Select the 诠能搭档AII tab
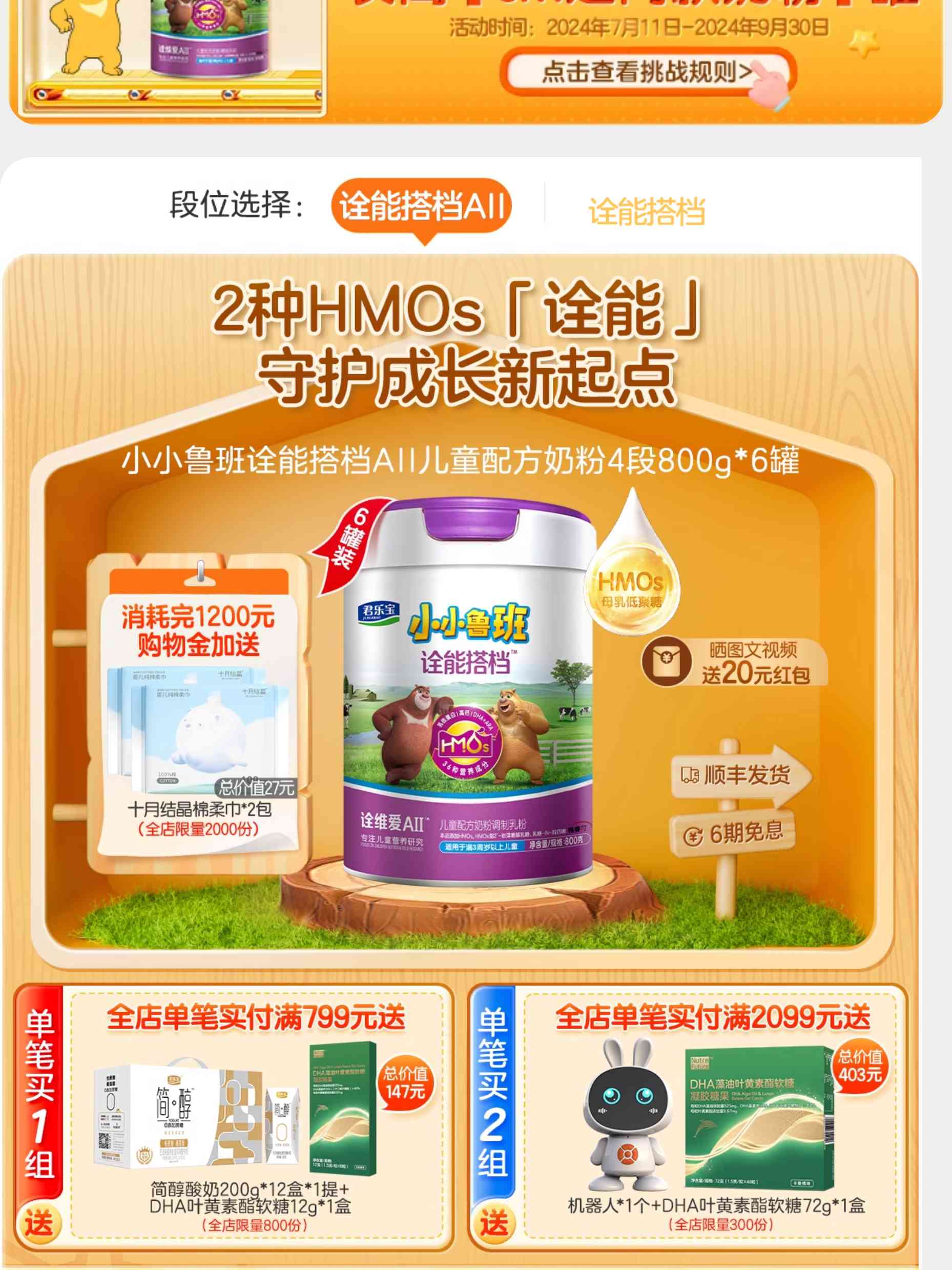Image resolution: width=952 pixels, height=1270 pixels. (x=421, y=207)
